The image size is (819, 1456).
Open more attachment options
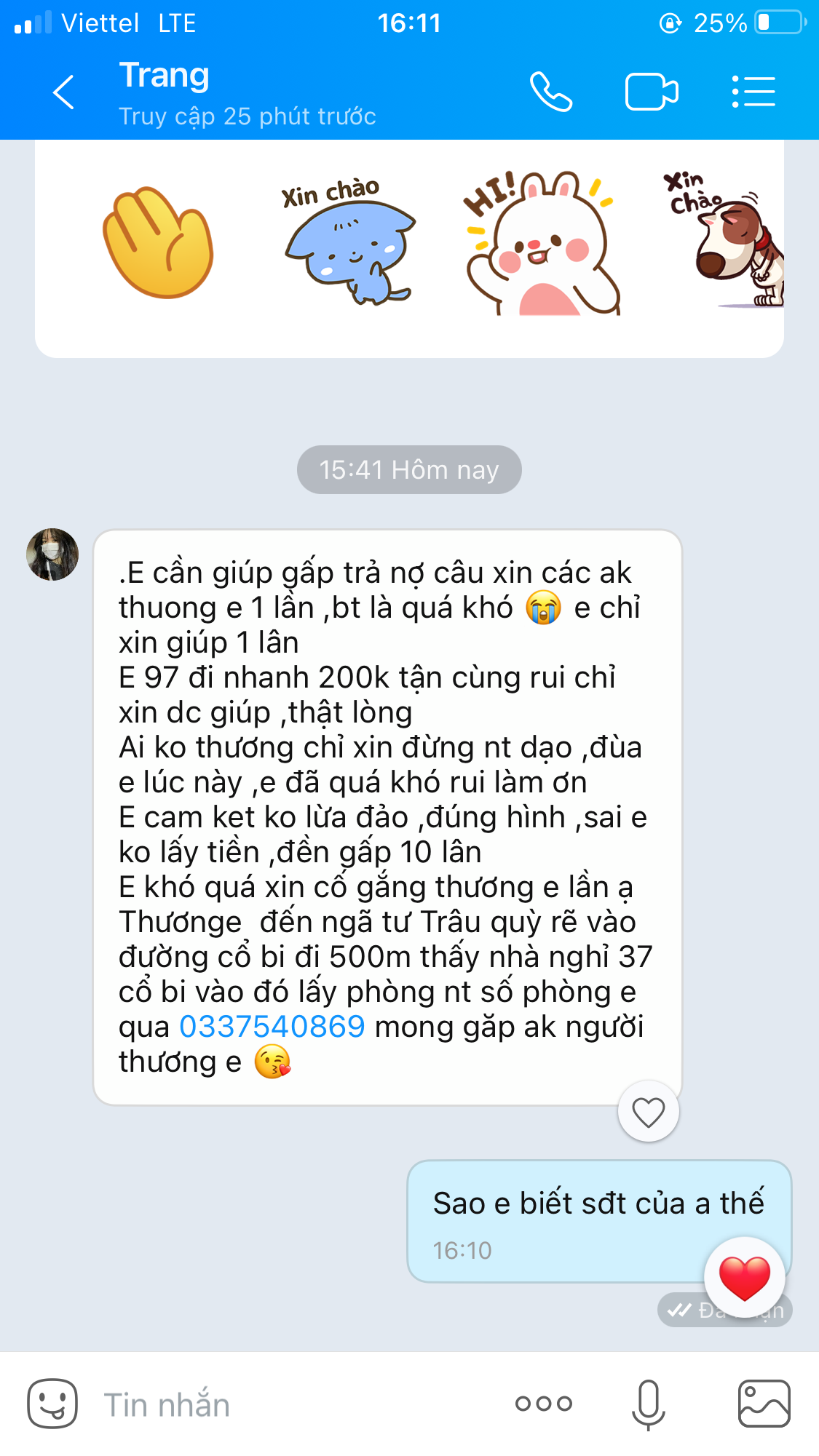pos(544,1404)
